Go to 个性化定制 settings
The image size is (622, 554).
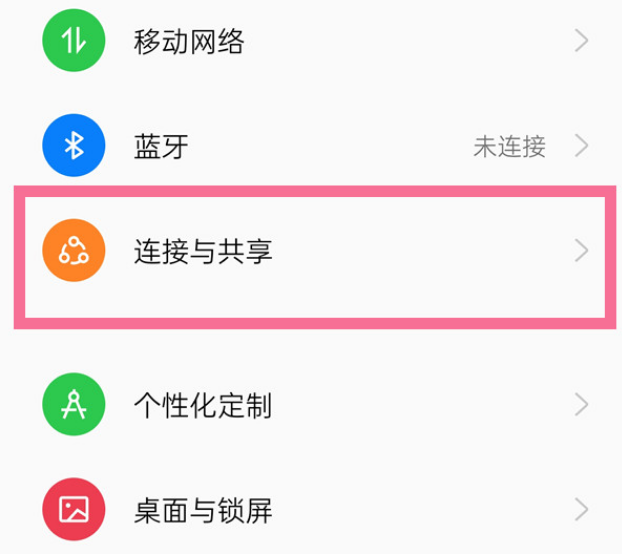203,405
